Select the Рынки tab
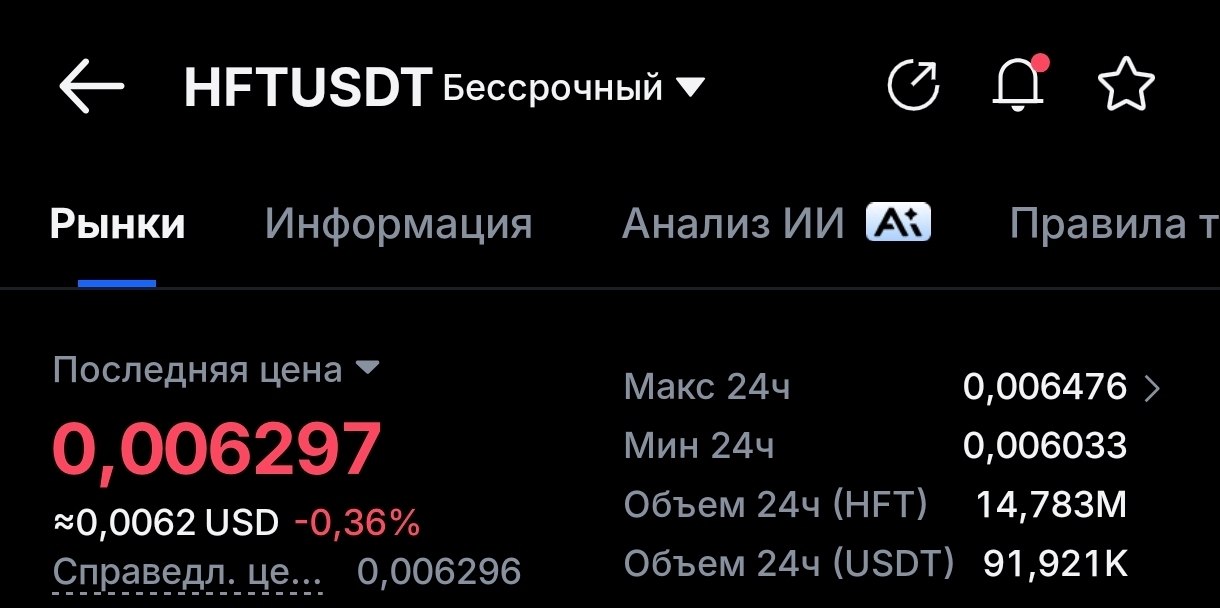 pyautogui.click(x=117, y=223)
